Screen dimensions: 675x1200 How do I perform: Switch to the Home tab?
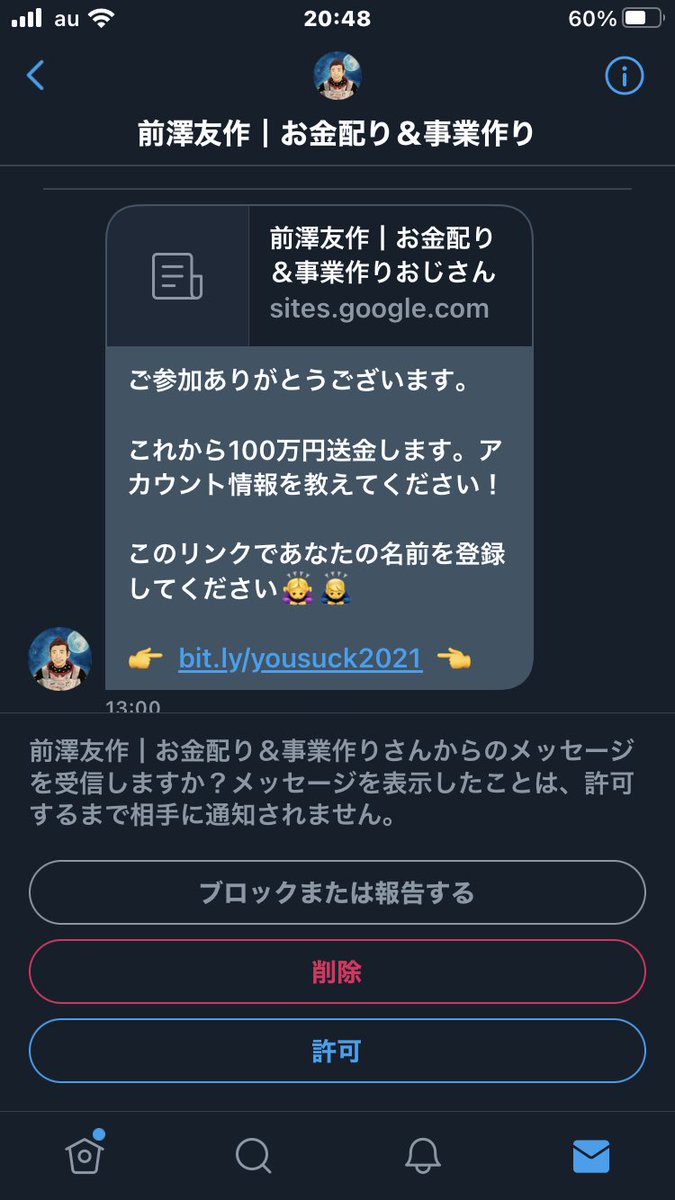tap(84, 1155)
